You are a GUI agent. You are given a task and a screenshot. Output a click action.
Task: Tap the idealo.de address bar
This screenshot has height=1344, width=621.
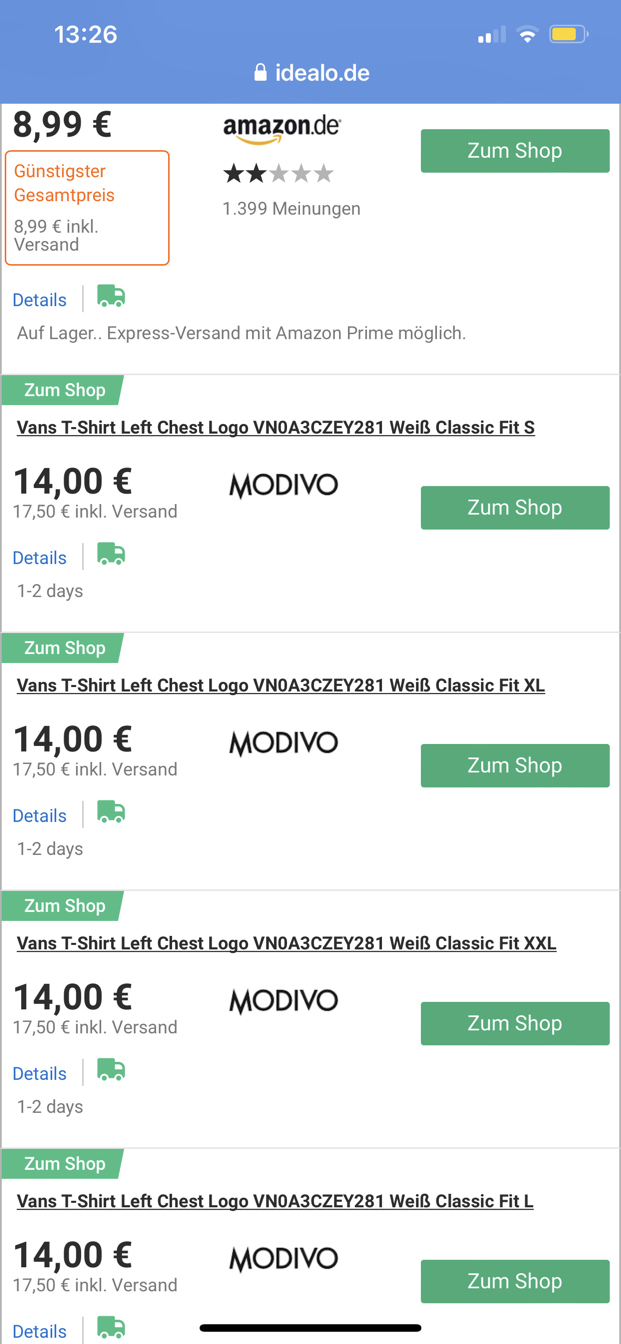(311, 73)
